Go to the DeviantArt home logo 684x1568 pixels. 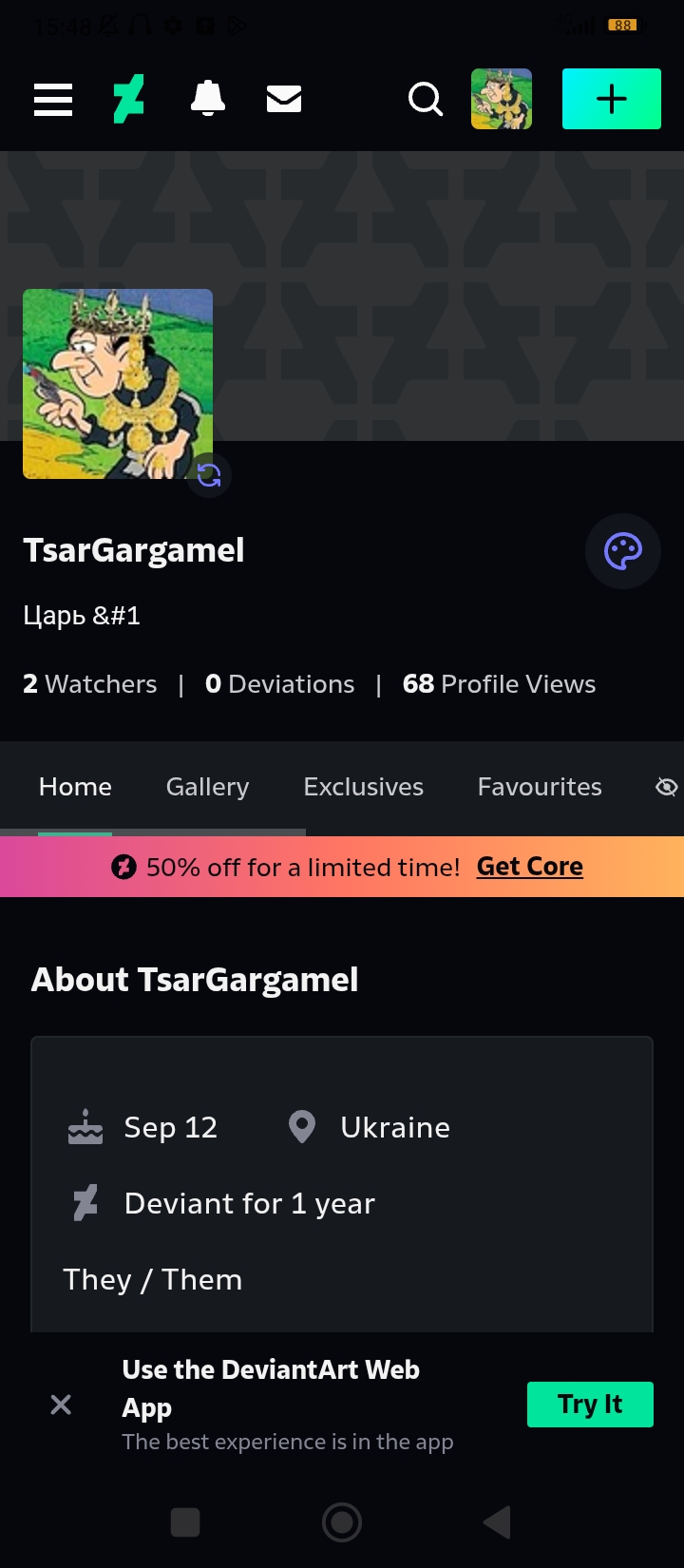[129, 99]
